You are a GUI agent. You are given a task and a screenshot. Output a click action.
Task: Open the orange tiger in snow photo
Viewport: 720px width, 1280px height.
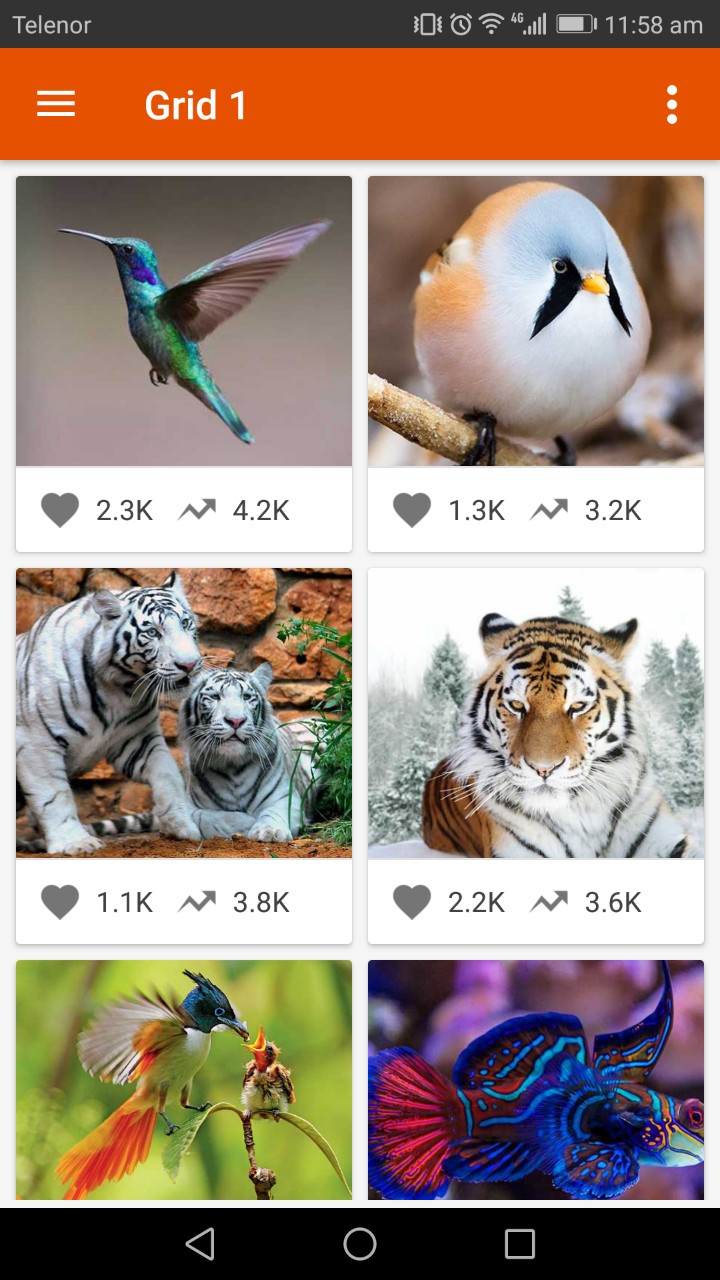tap(536, 713)
